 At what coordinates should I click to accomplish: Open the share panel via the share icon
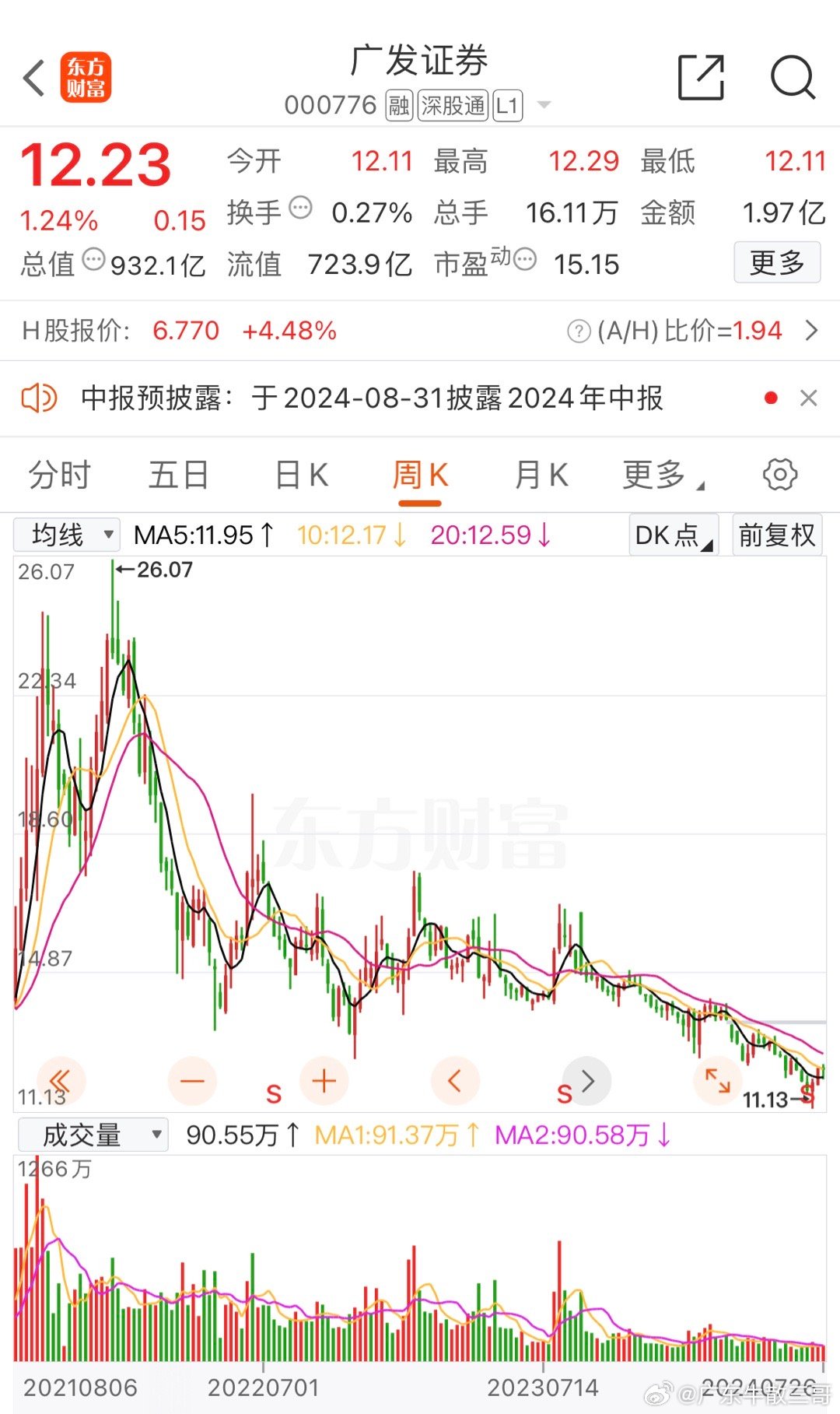point(701,77)
